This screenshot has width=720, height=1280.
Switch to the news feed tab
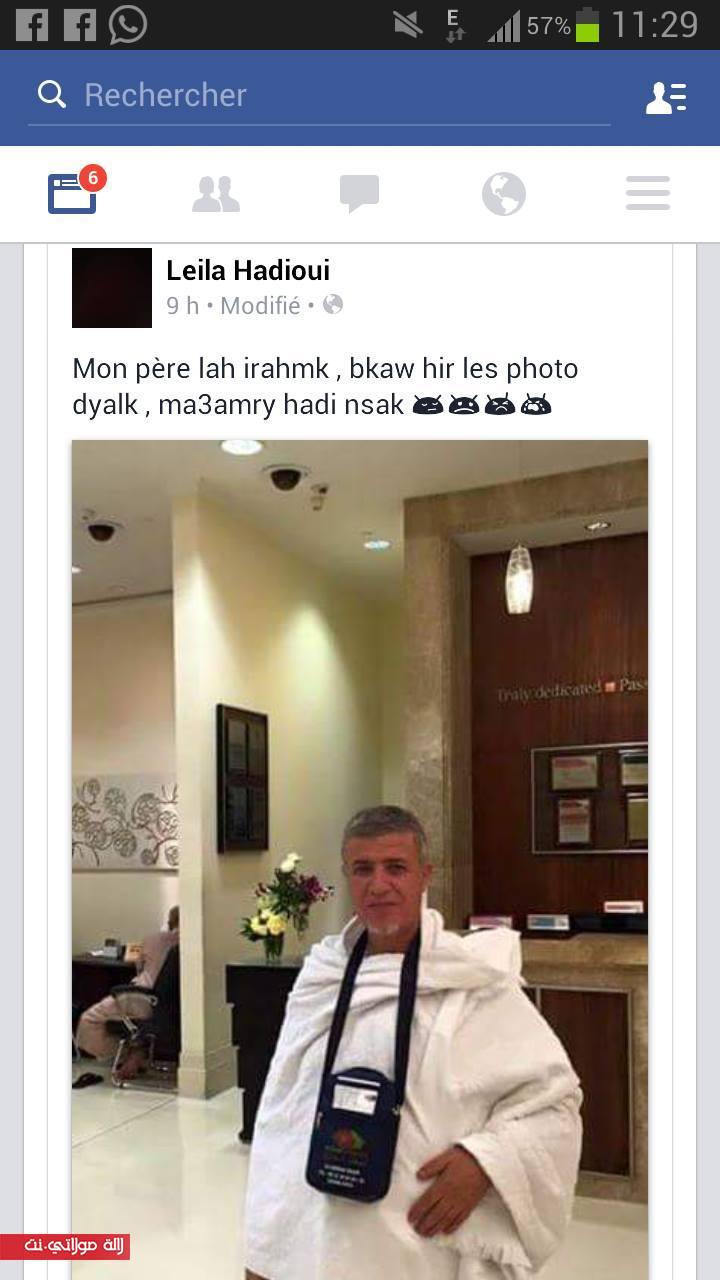73,193
